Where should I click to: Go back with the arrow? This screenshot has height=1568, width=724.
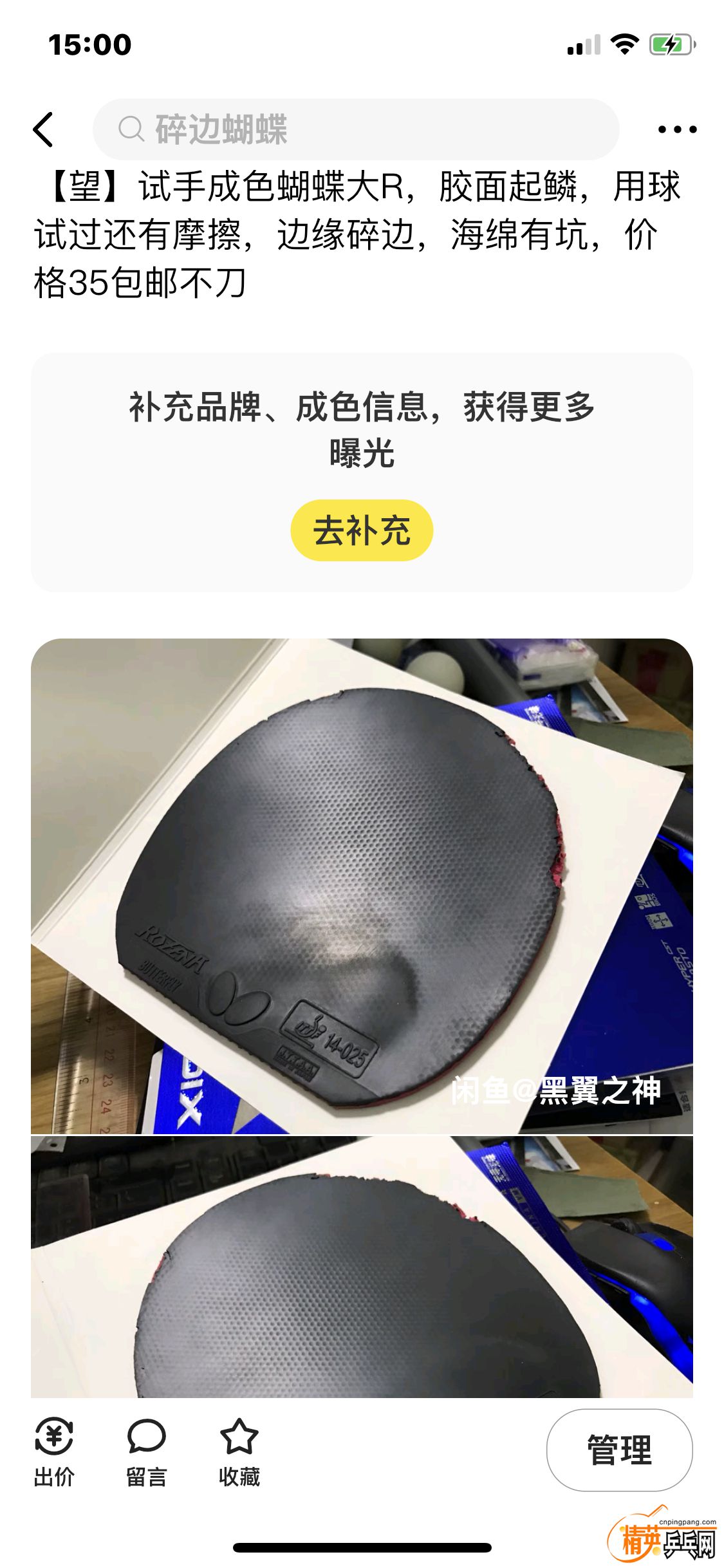coord(43,129)
